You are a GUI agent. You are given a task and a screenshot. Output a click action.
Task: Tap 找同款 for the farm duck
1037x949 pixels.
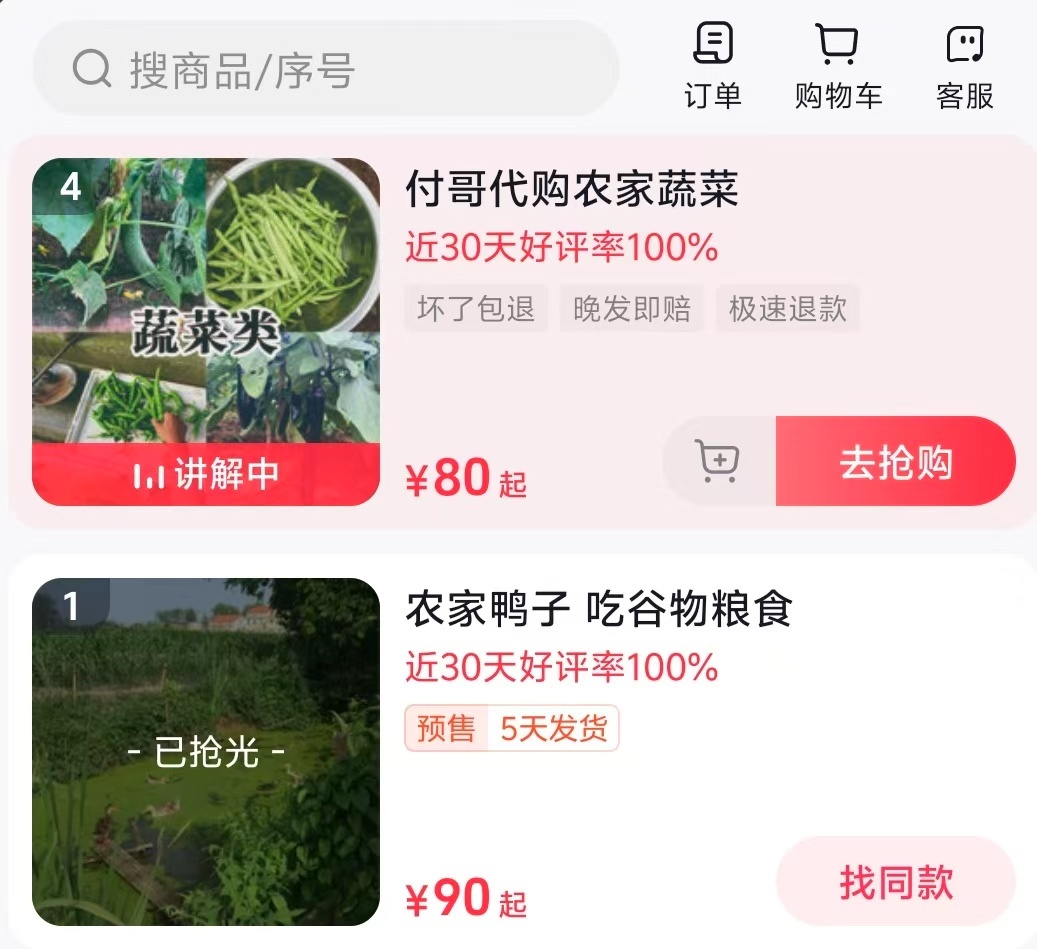click(895, 882)
